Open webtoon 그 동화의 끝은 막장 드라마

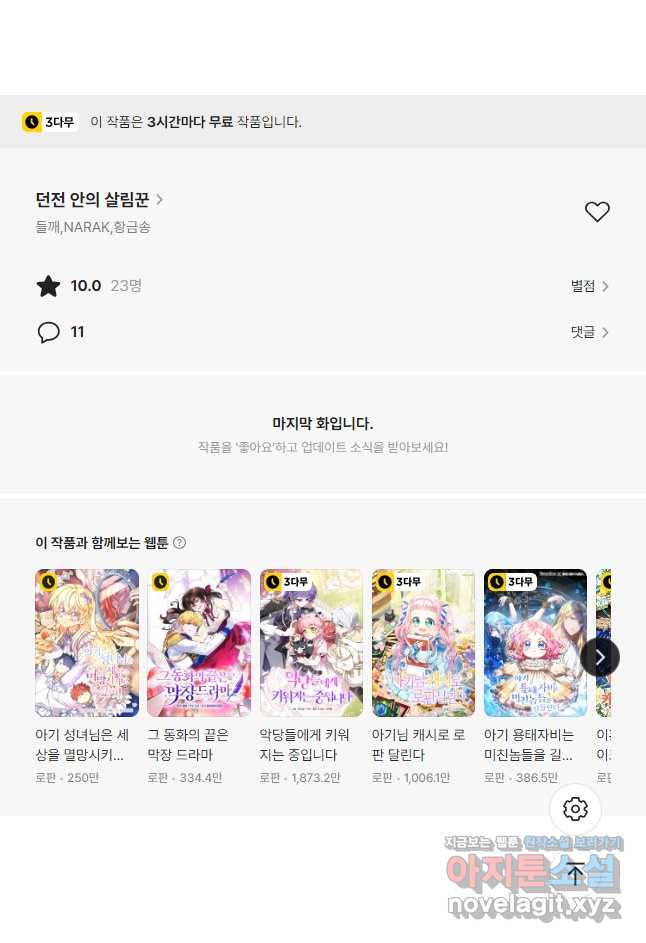(x=199, y=643)
